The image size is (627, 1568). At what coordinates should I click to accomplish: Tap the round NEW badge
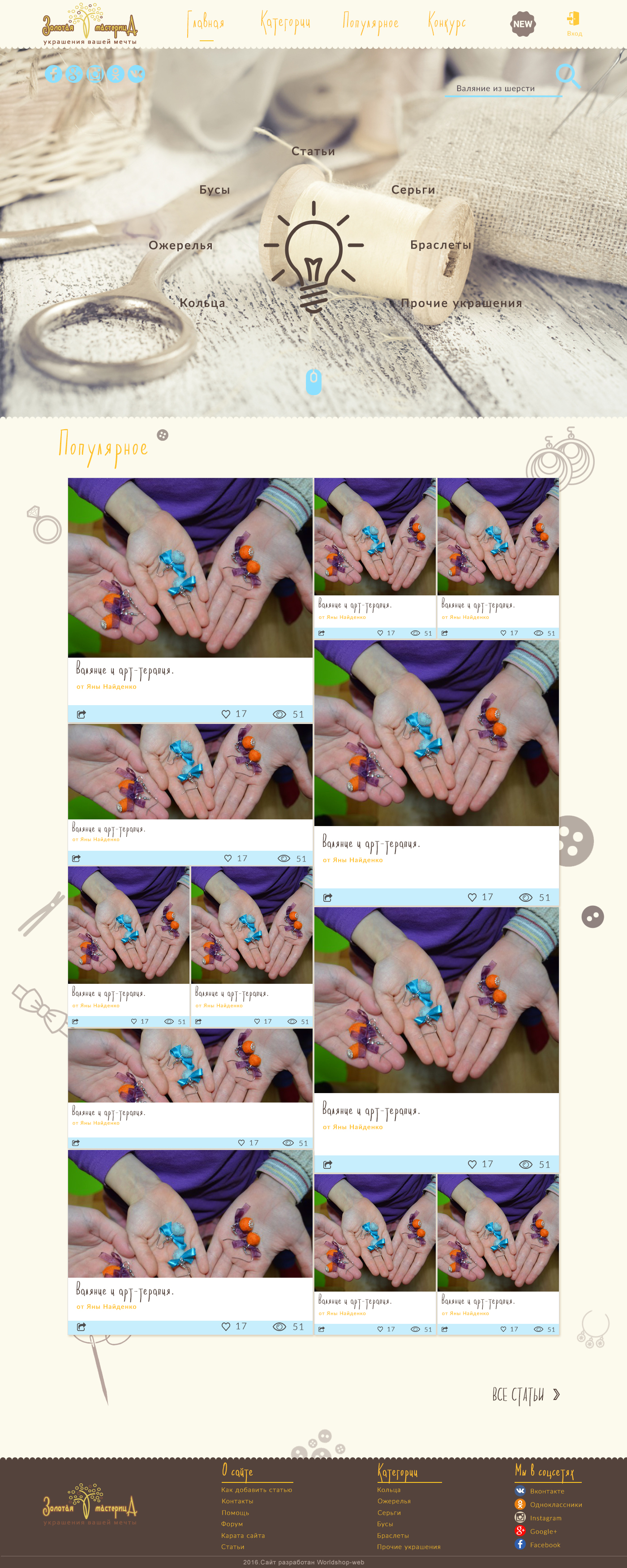click(522, 24)
